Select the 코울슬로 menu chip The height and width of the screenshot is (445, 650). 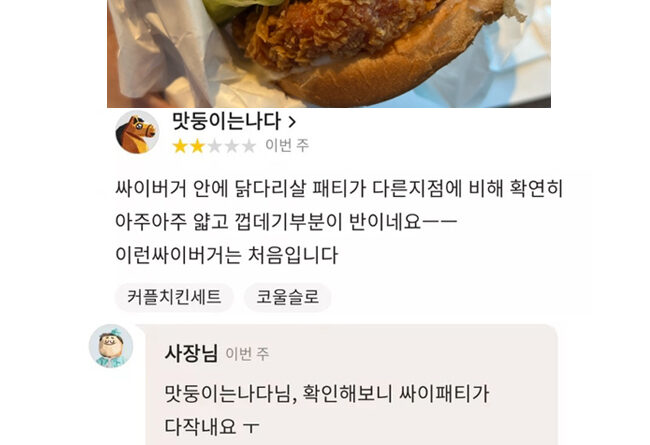287,297
